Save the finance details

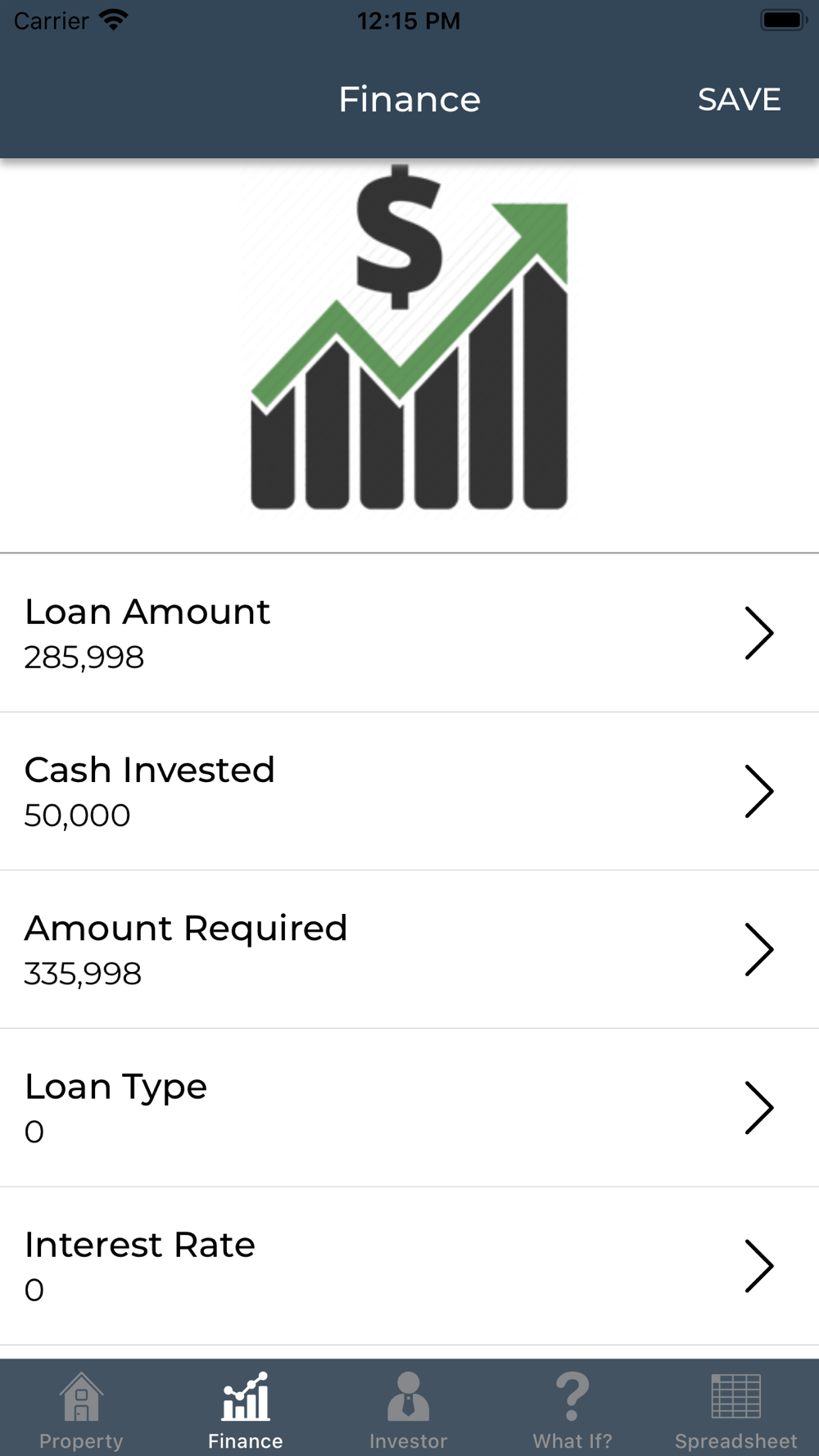point(739,100)
